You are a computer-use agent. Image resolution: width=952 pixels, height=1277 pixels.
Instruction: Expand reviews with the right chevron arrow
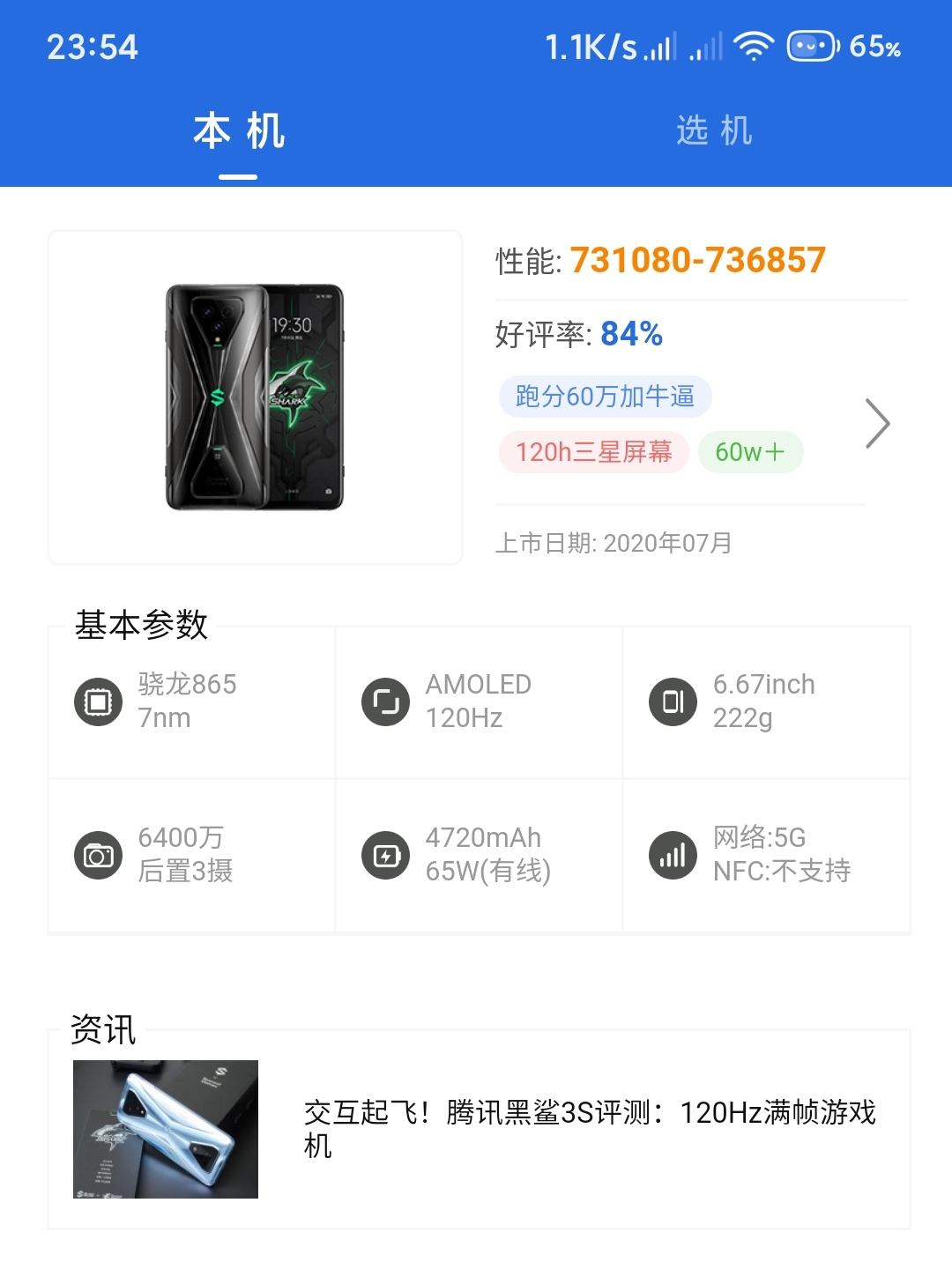(877, 424)
